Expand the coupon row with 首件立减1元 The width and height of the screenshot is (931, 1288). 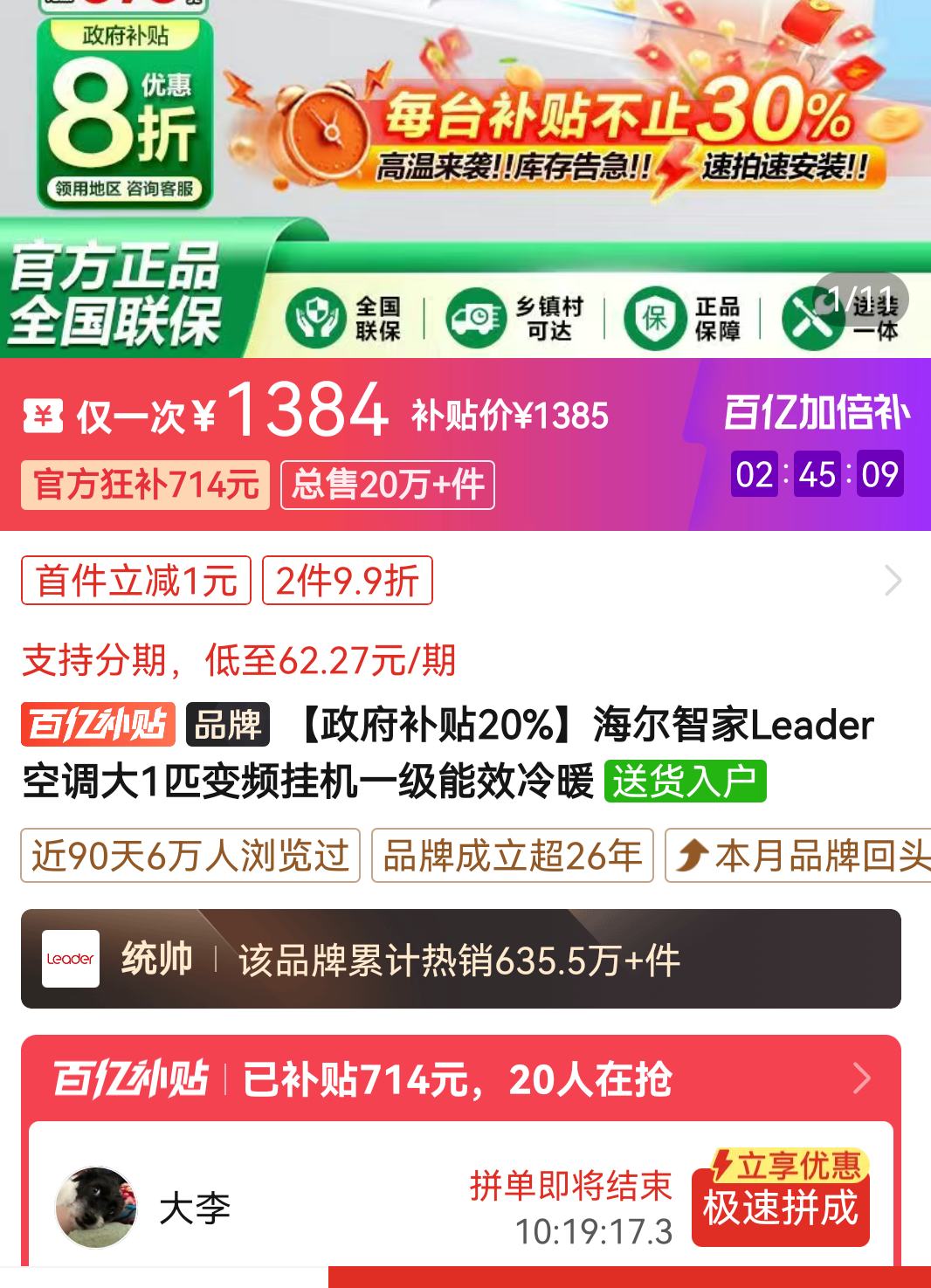coord(893,581)
